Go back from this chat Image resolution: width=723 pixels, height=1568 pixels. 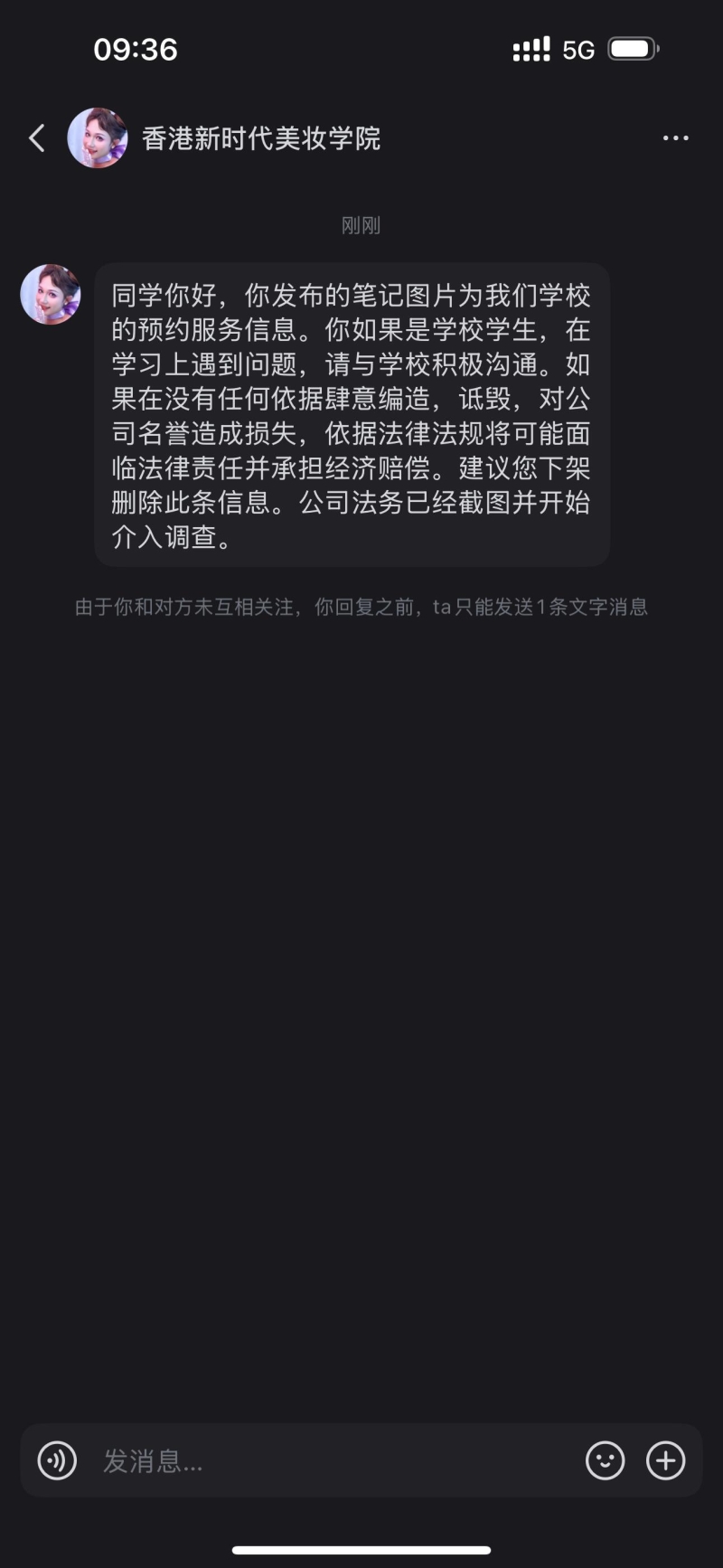point(37,138)
